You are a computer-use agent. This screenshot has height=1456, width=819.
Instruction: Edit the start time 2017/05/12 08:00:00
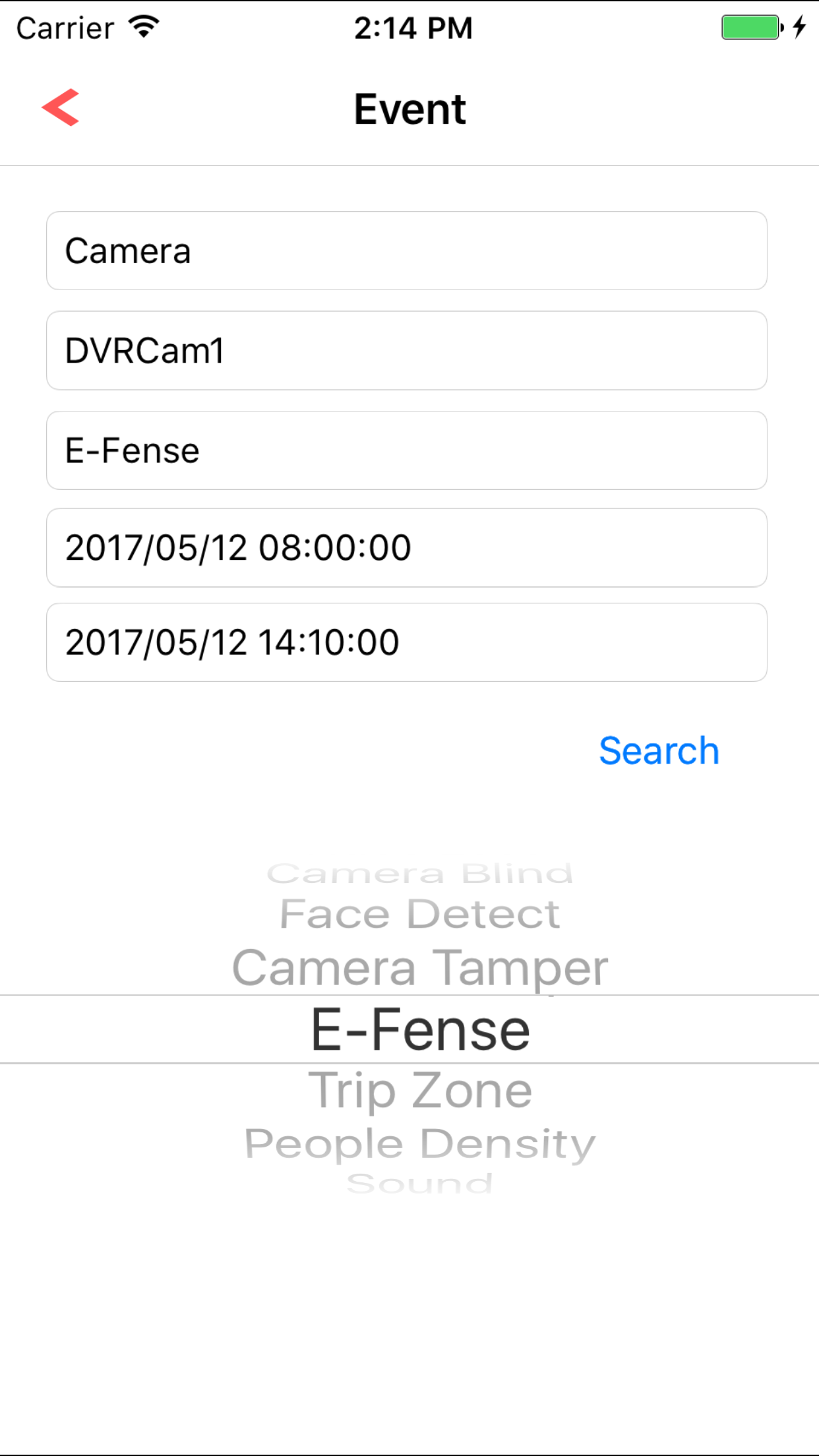406,547
